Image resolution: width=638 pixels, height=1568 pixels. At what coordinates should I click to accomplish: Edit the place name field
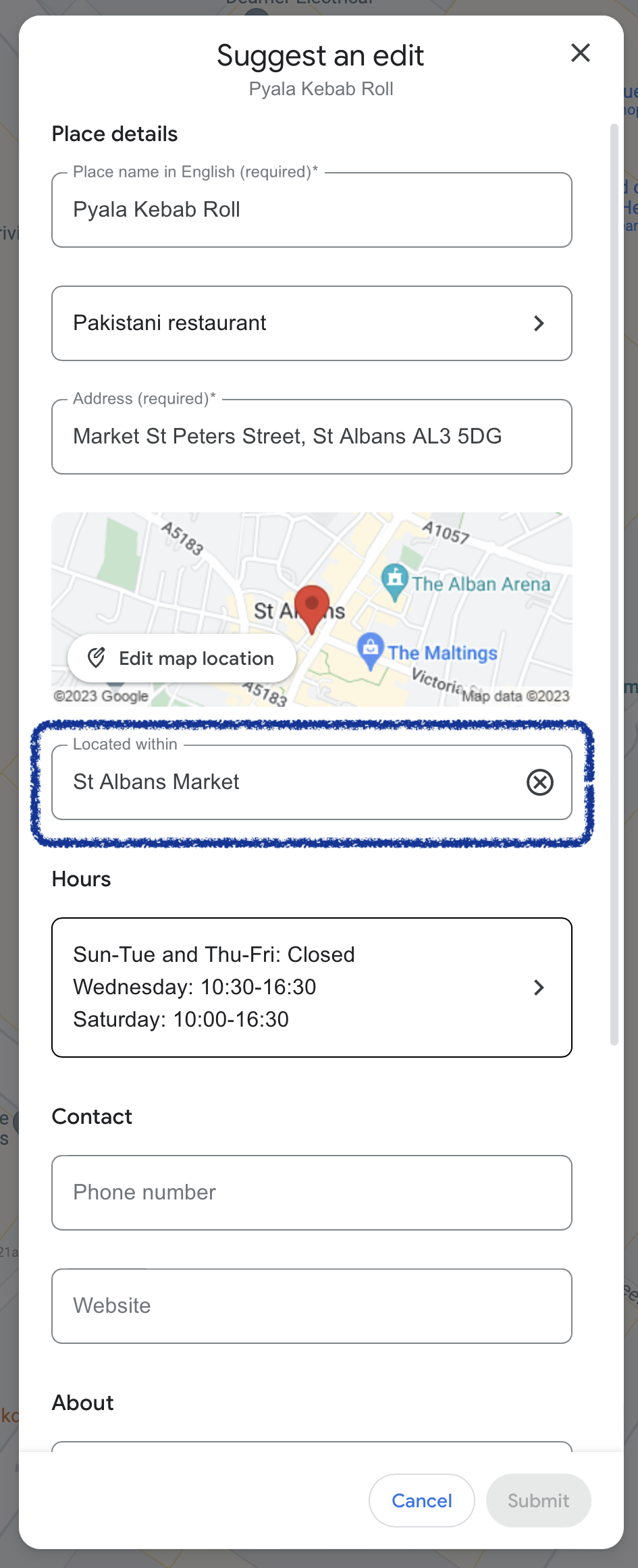[311, 210]
